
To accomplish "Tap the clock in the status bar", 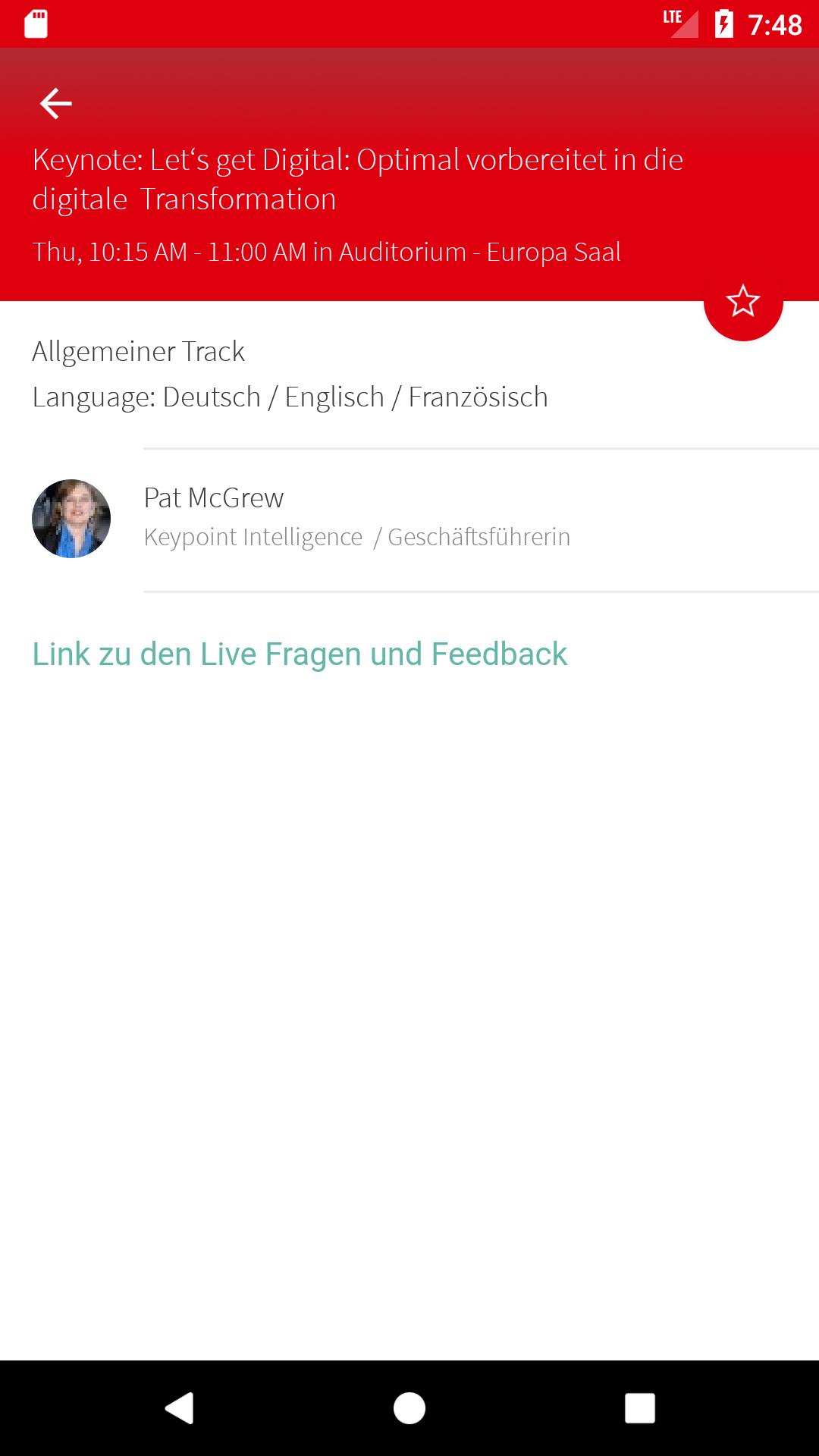I will [x=776, y=24].
